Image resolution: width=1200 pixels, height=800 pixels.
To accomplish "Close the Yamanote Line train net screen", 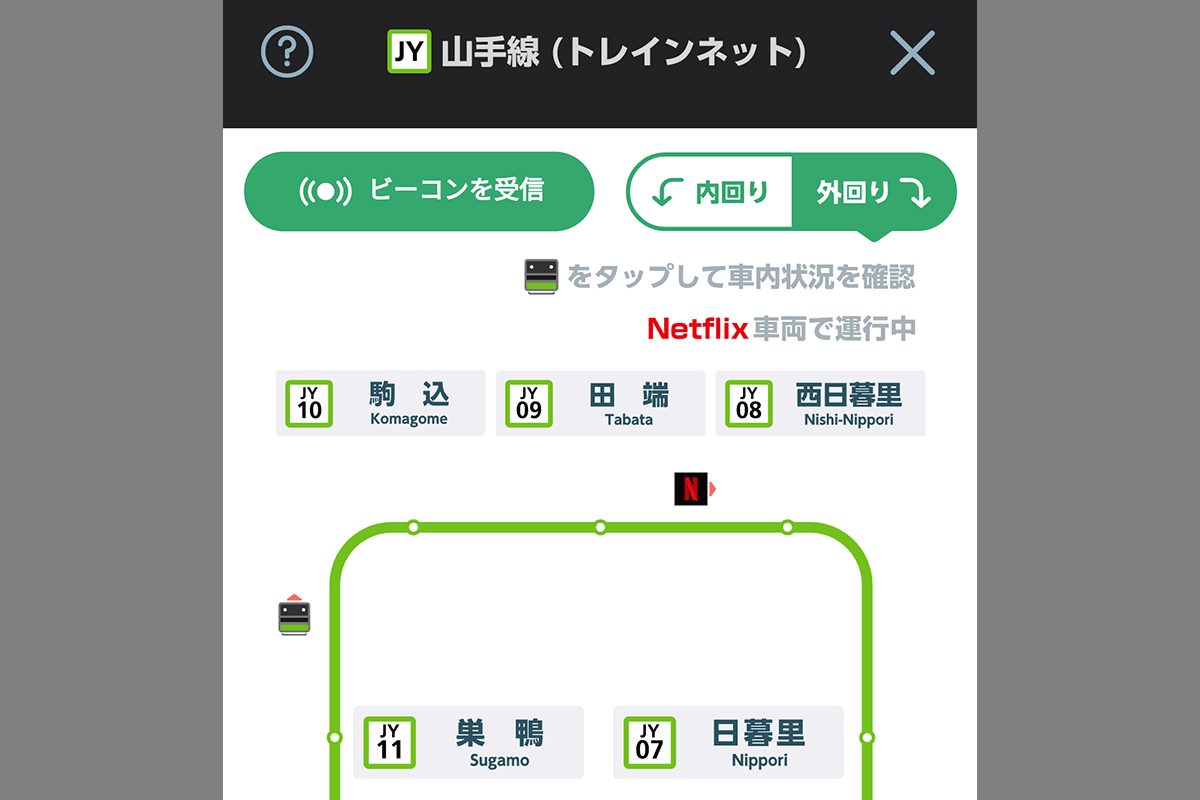I will [x=912, y=52].
